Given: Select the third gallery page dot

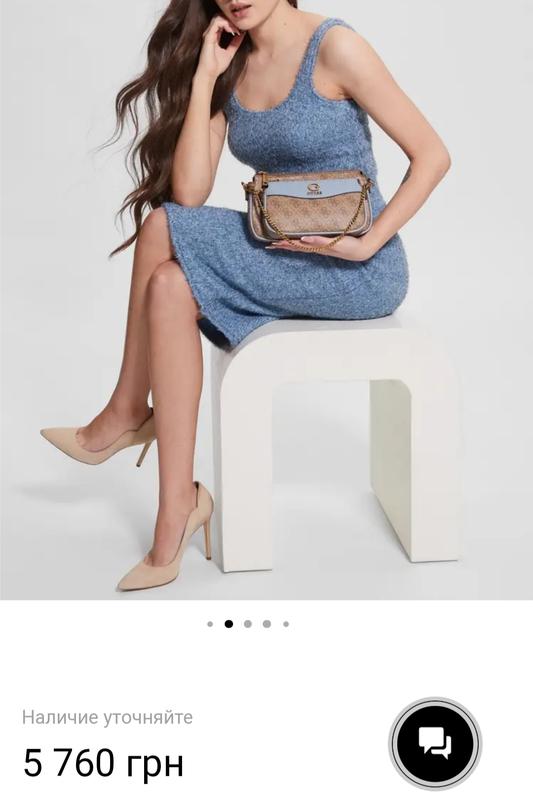Looking at the screenshot, I should tap(248, 624).
